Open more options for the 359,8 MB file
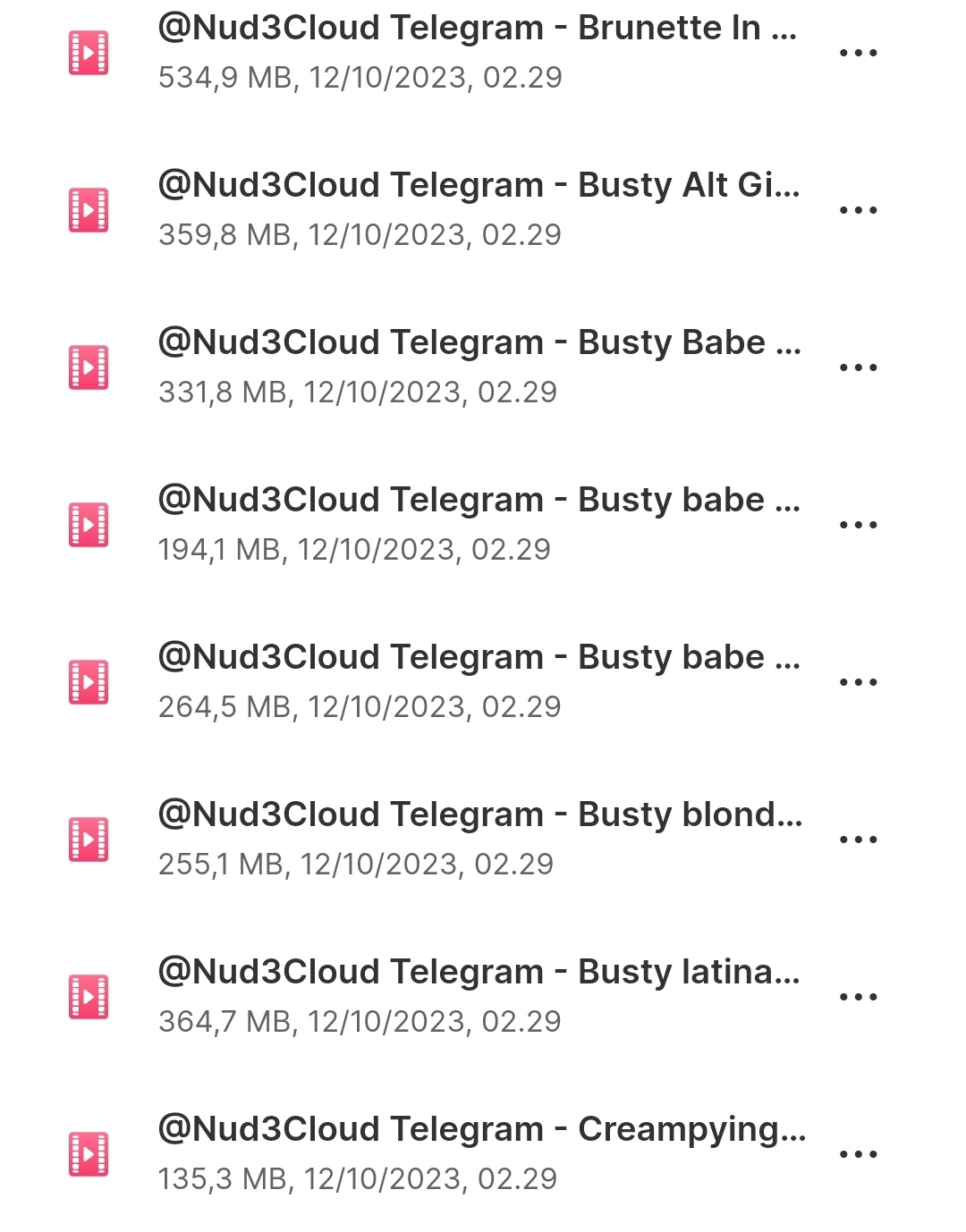Screen dimensions: 966x1232 coord(858,210)
